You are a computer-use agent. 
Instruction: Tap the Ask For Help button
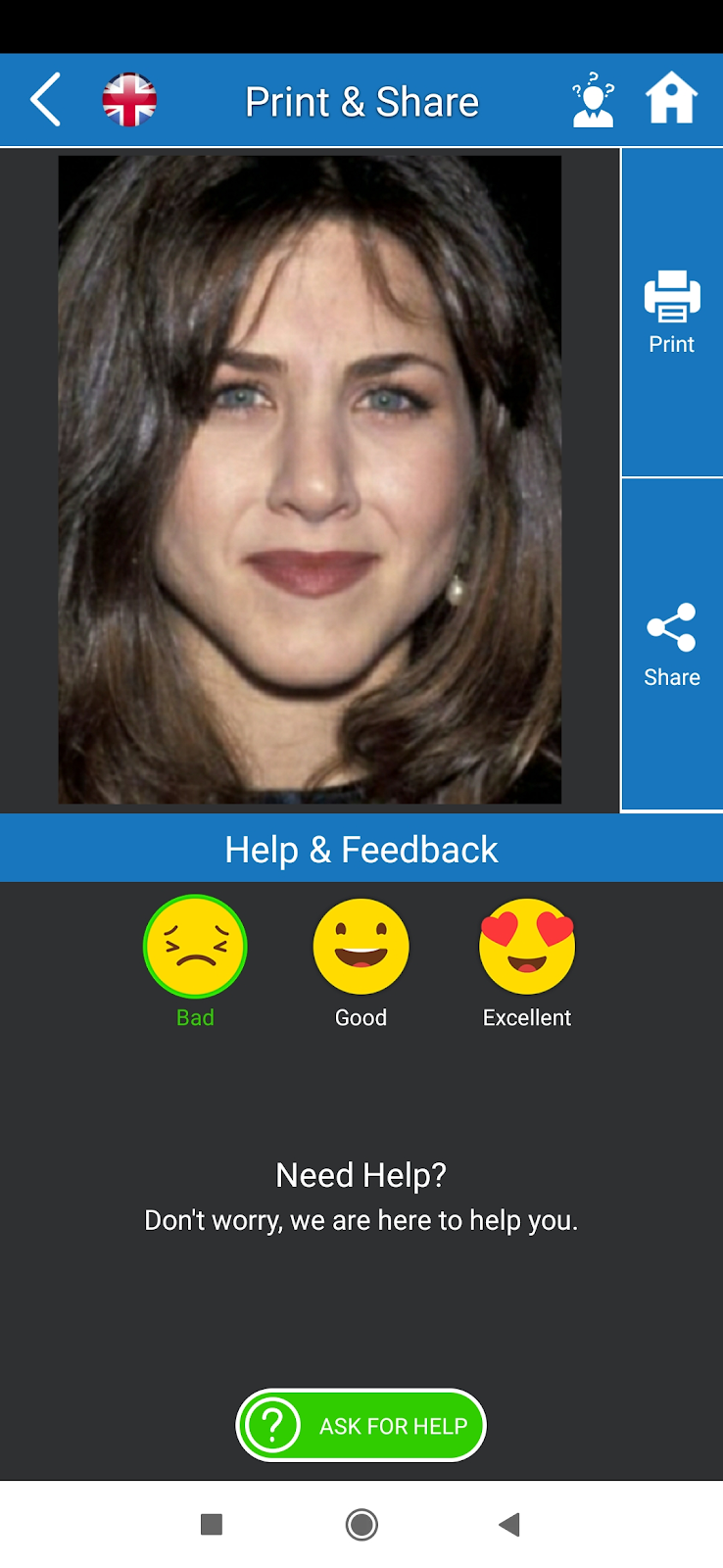click(361, 1425)
